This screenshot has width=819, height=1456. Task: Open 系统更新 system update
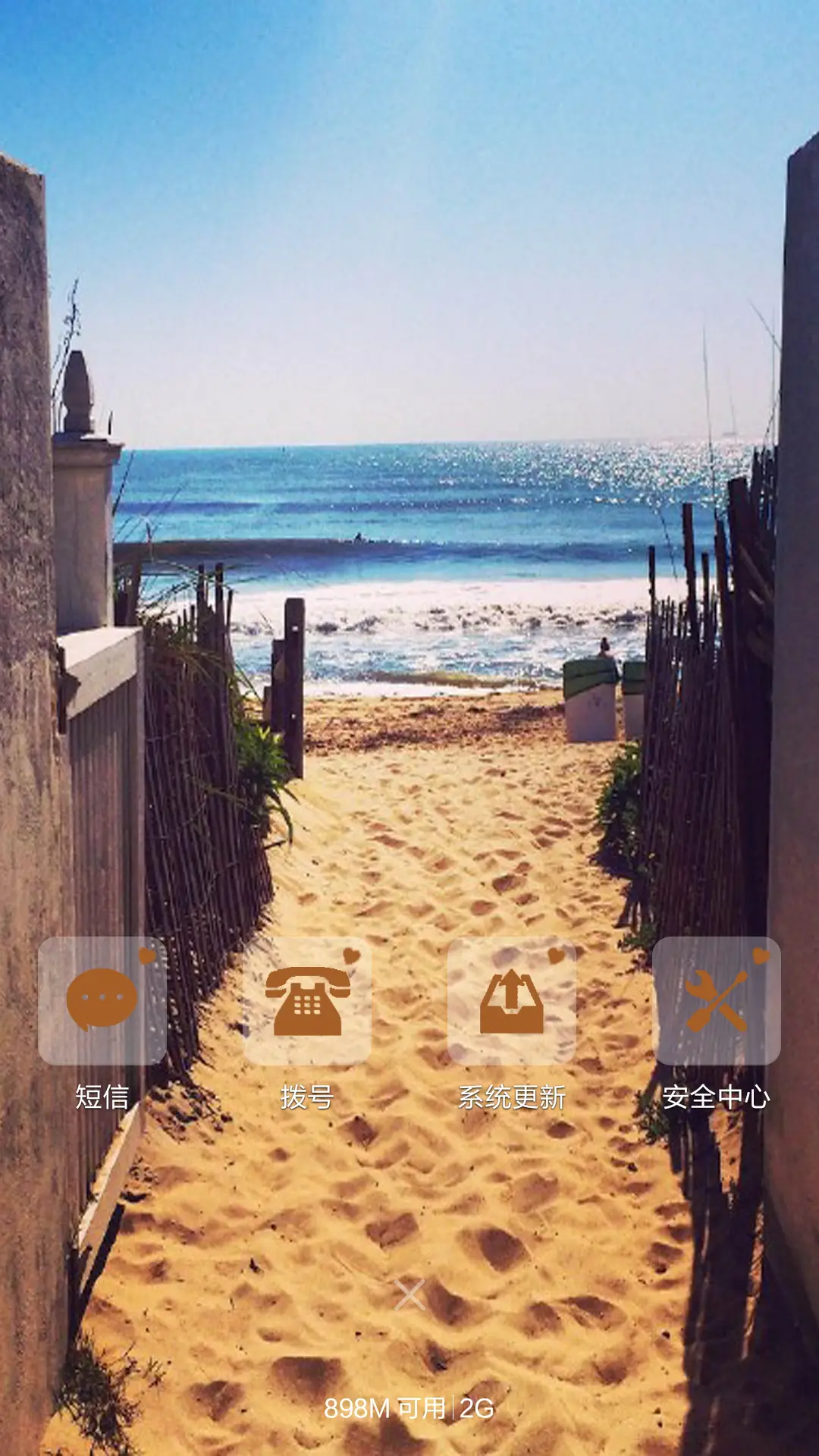[x=512, y=1001]
